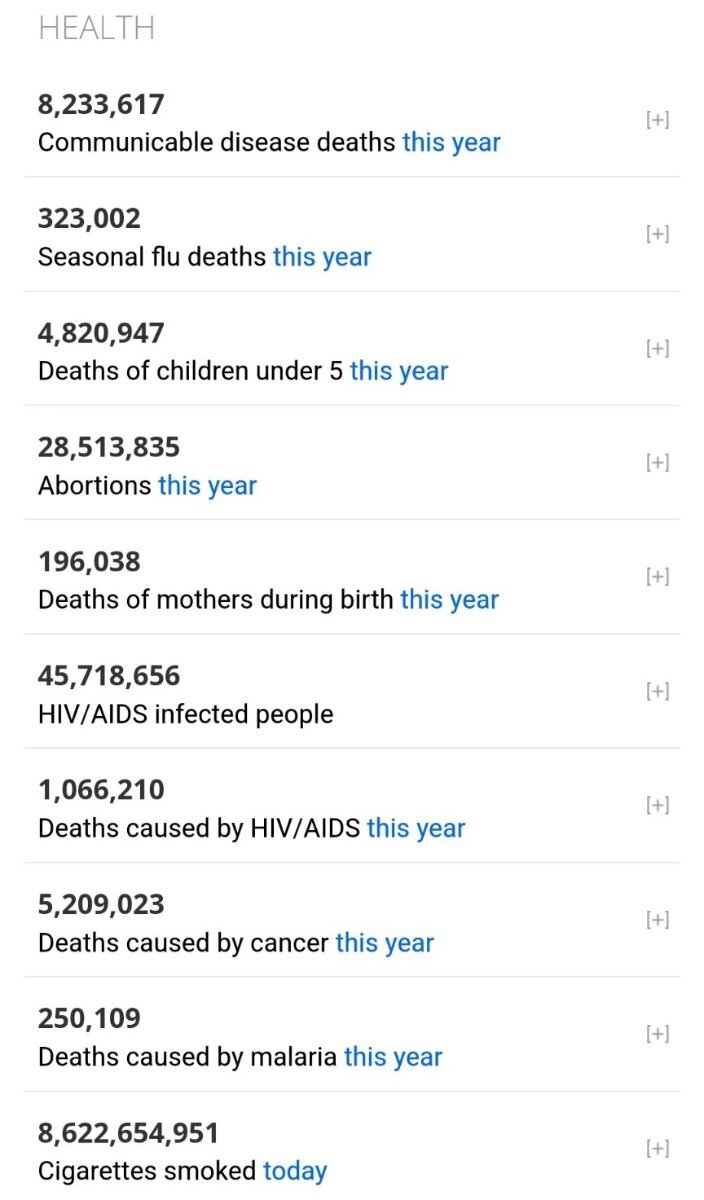Expand the Deaths caused by cancer [+]
704x1200 pixels.
(657, 919)
